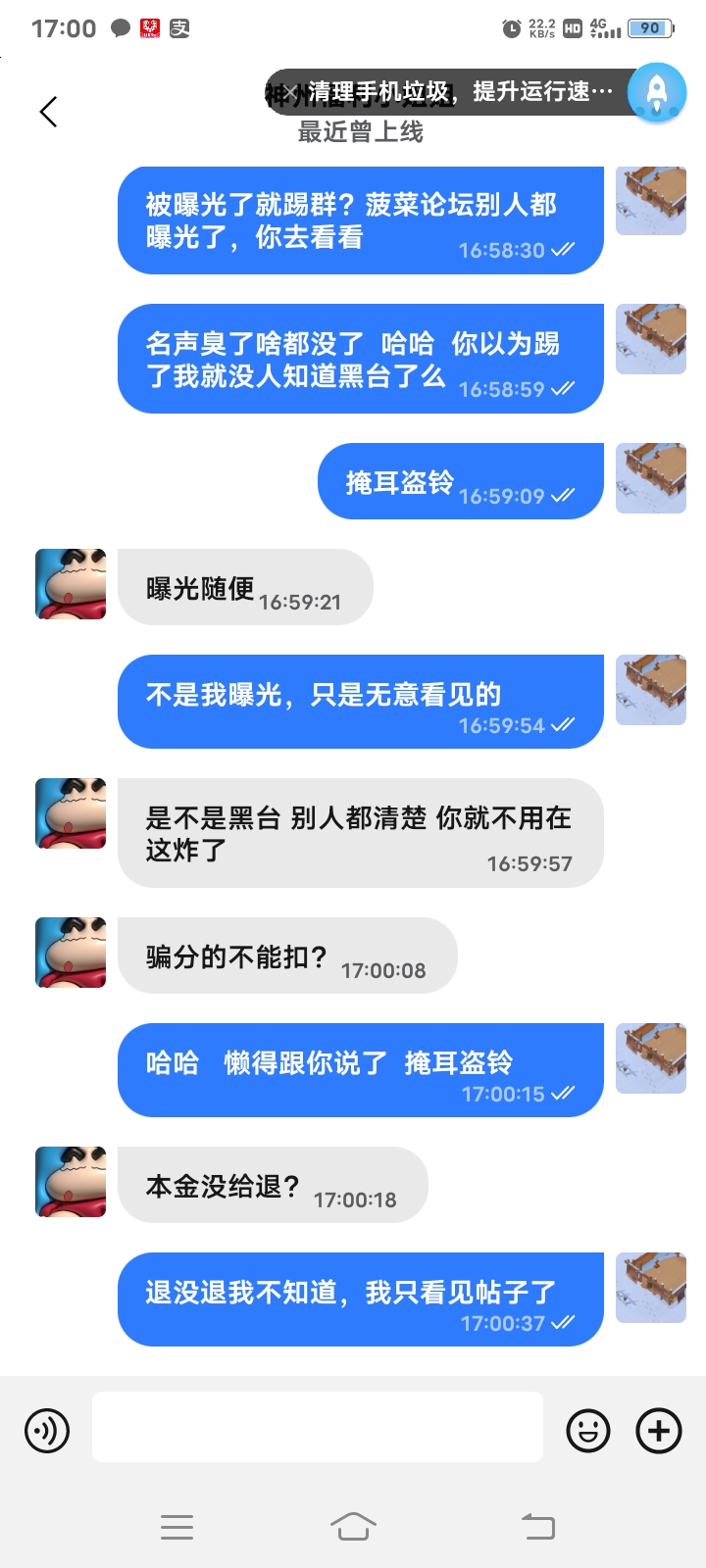Image resolution: width=706 pixels, height=1568 pixels.
Task: Open the clean phone junk notification banner
Action: (x=451, y=92)
